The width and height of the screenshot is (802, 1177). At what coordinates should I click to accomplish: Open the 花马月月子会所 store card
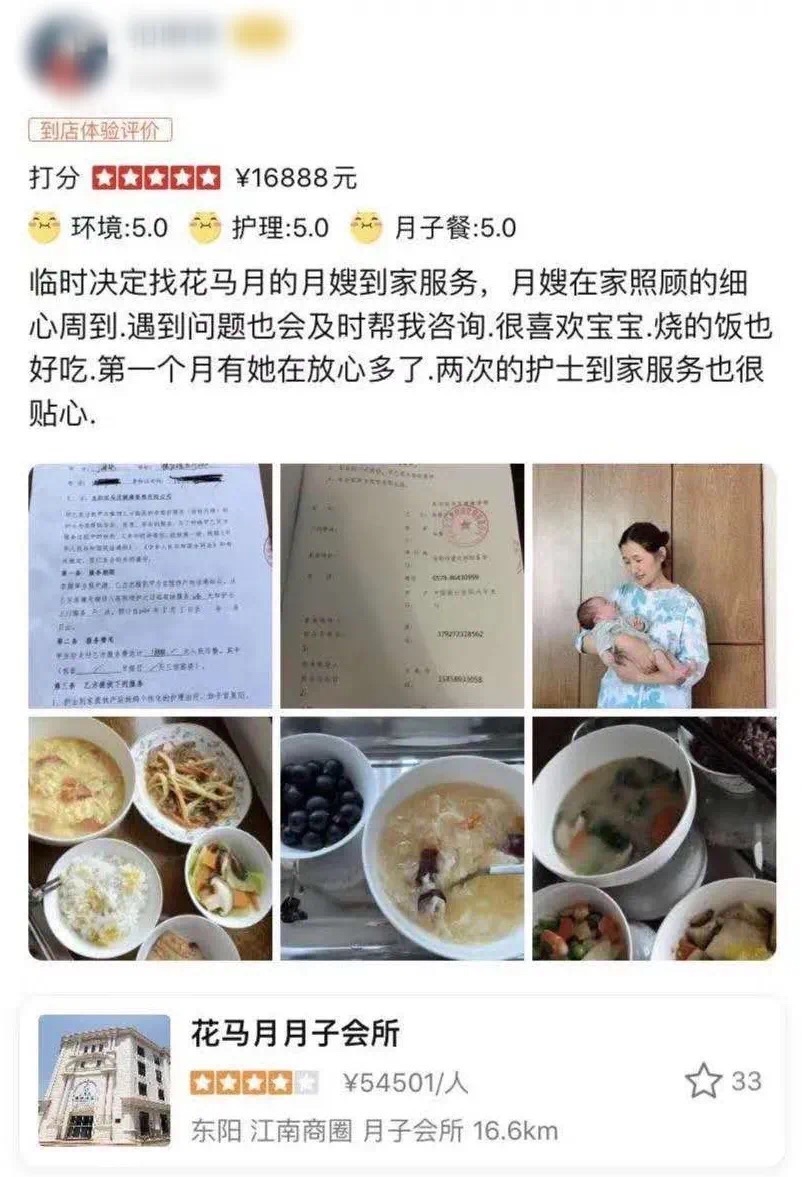tap(400, 1080)
